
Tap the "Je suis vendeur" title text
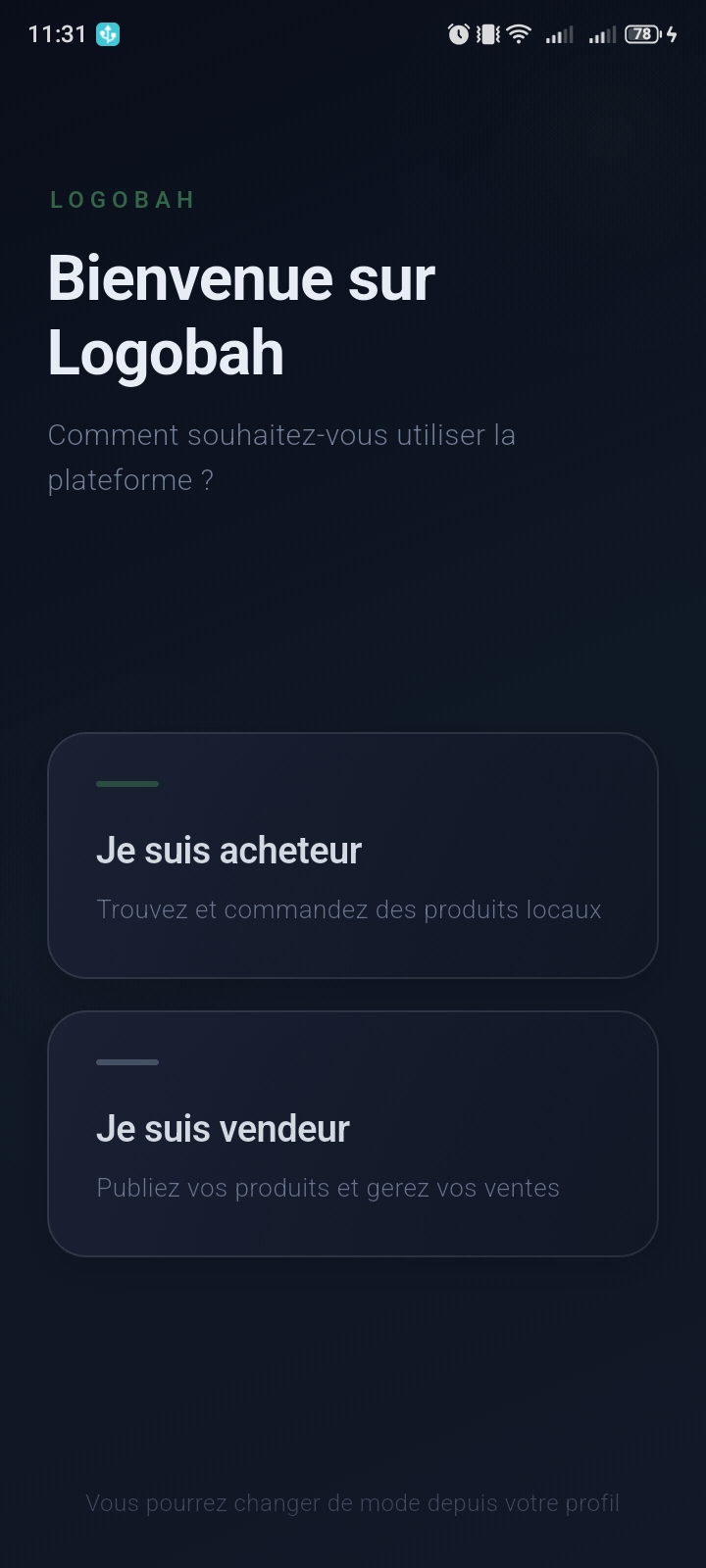(223, 1128)
